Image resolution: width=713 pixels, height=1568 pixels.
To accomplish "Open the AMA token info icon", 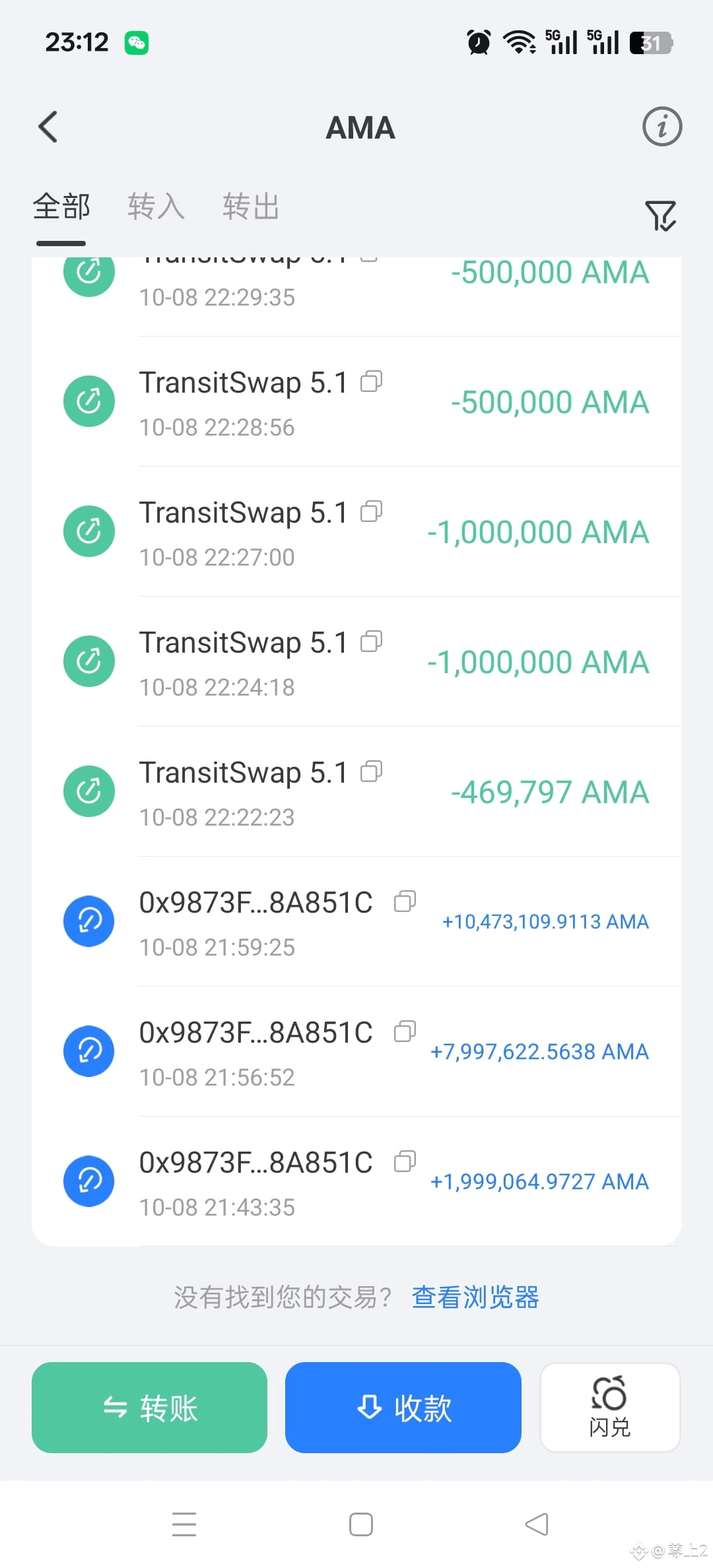I will (662, 126).
